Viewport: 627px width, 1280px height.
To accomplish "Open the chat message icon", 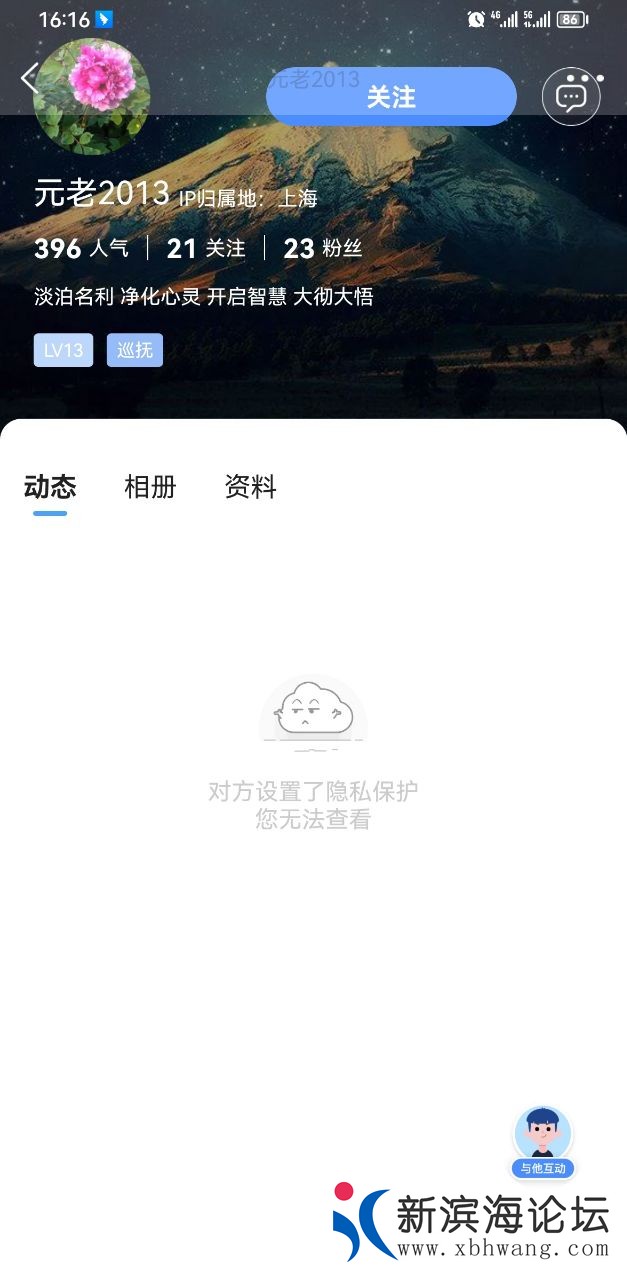I will click(571, 97).
